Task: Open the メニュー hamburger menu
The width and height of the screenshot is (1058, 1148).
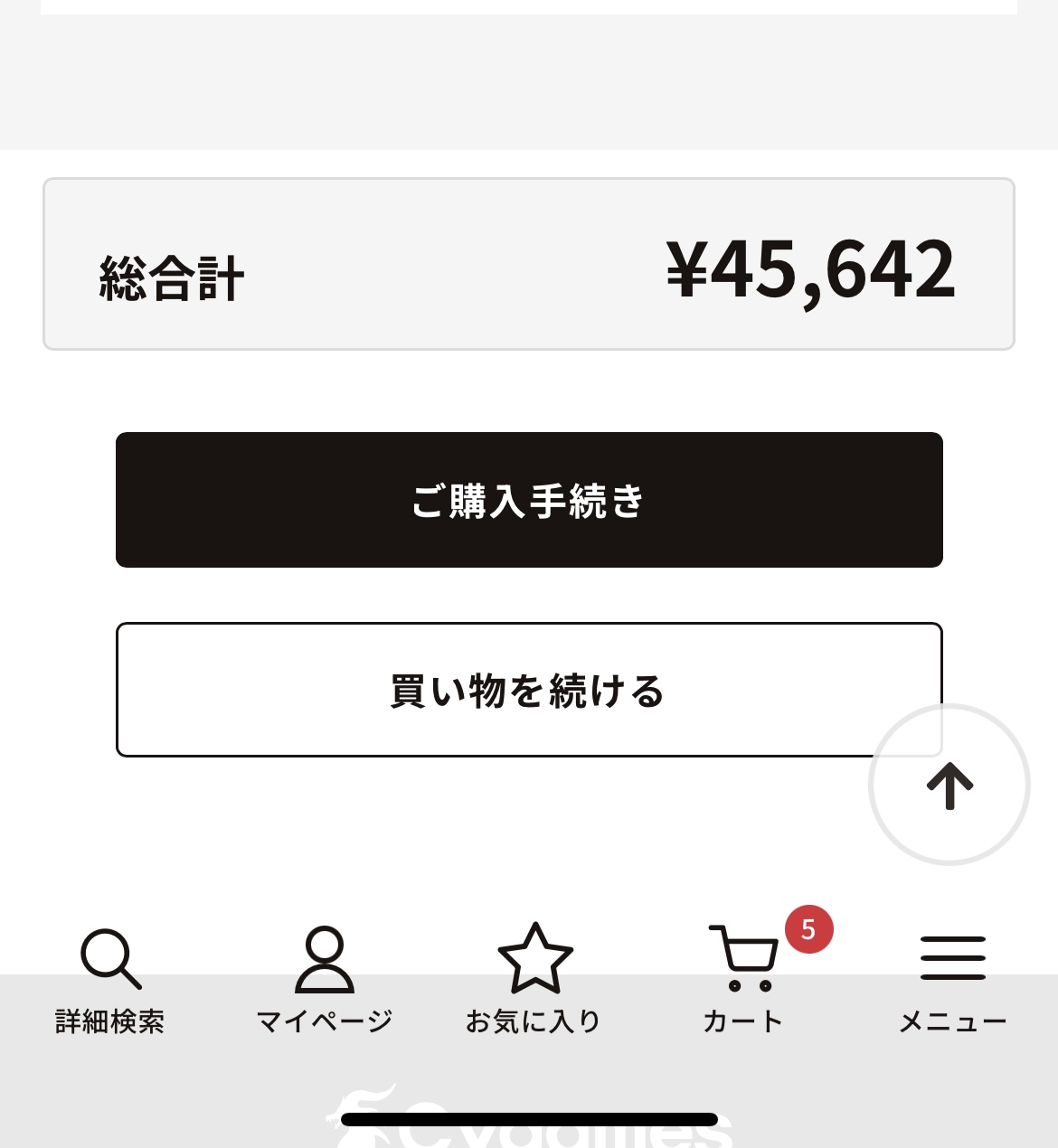Action: point(952,981)
